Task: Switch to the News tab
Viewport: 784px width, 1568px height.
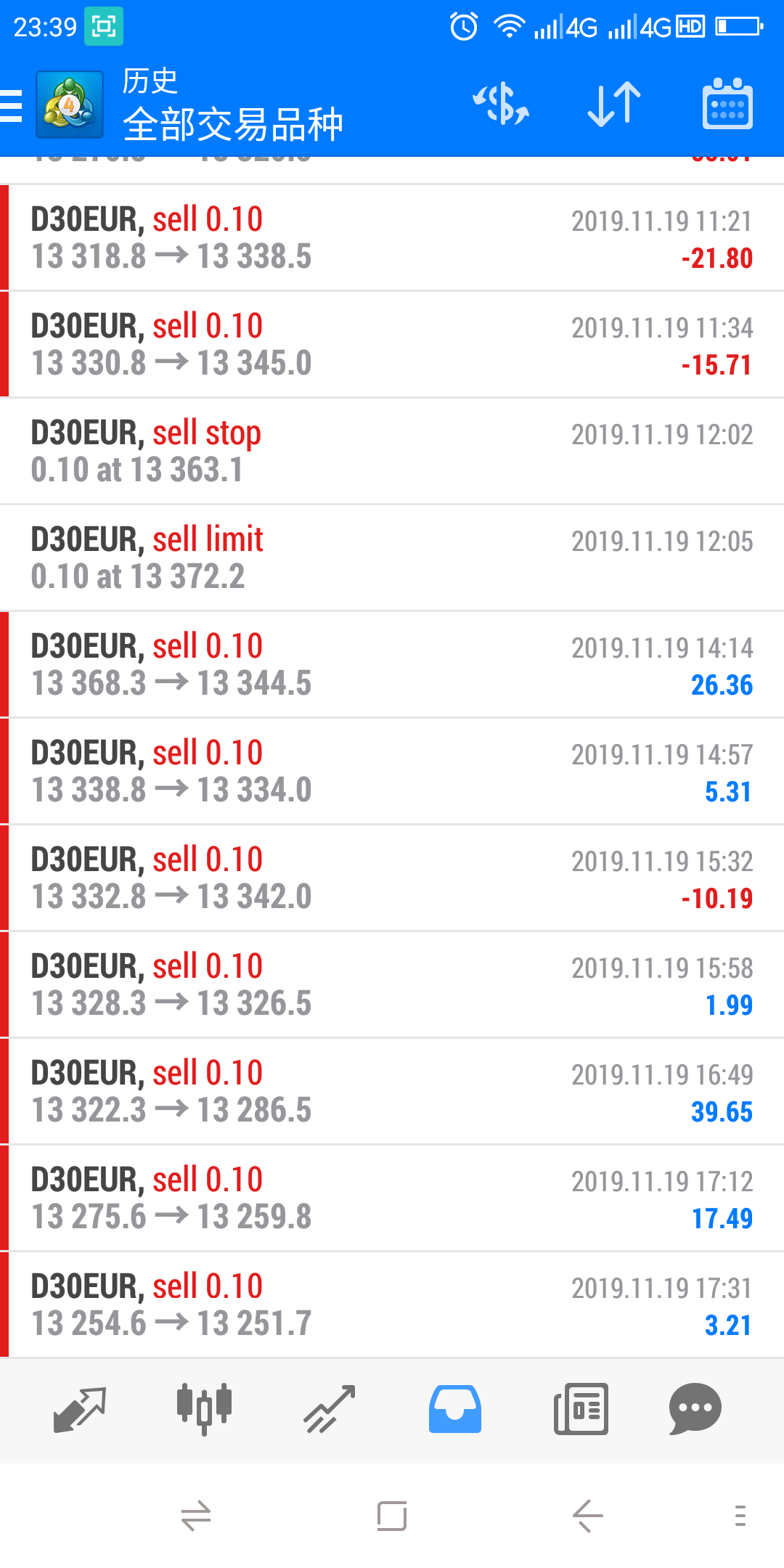Action: click(581, 1409)
